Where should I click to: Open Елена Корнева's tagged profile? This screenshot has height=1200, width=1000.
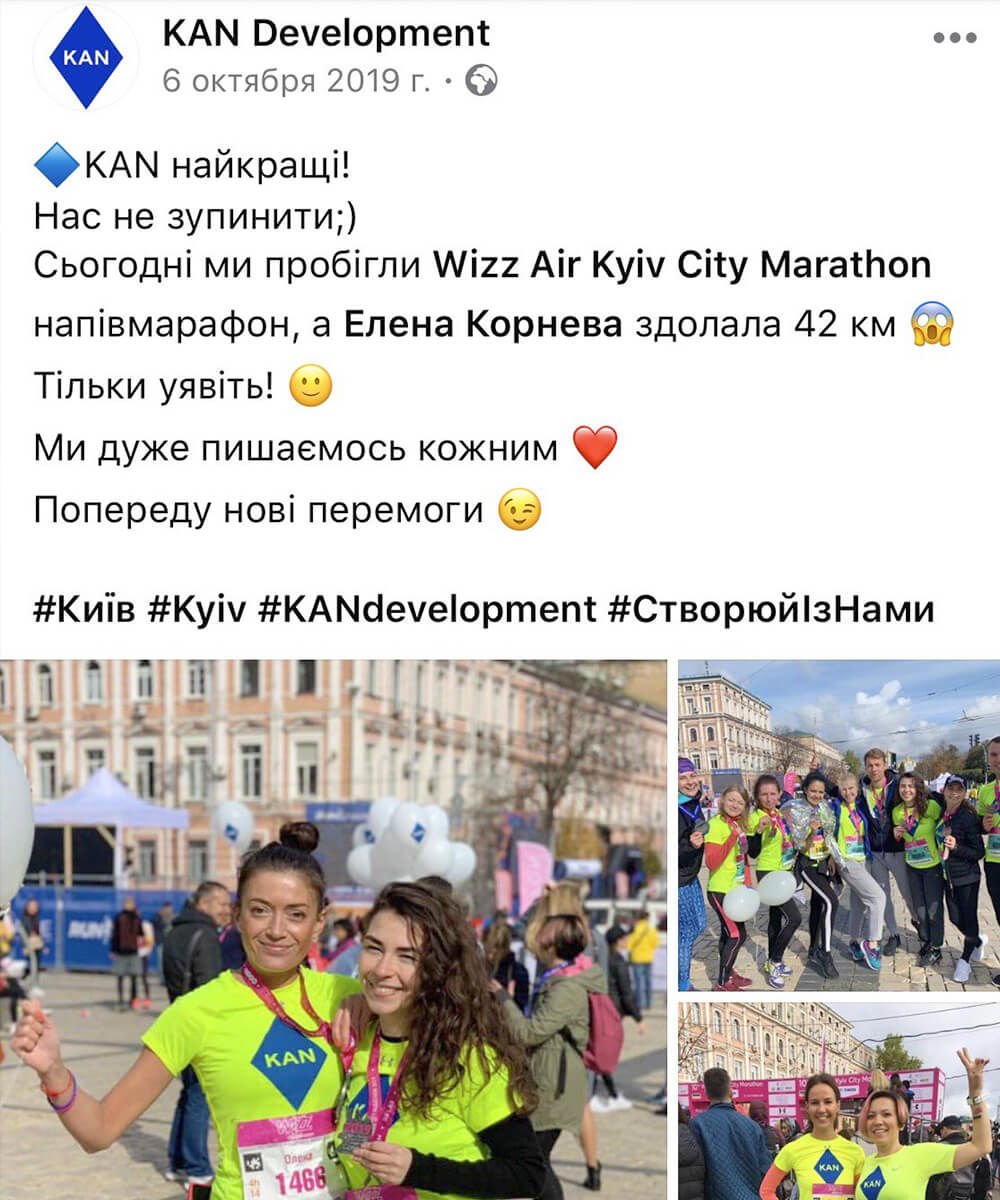483,325
